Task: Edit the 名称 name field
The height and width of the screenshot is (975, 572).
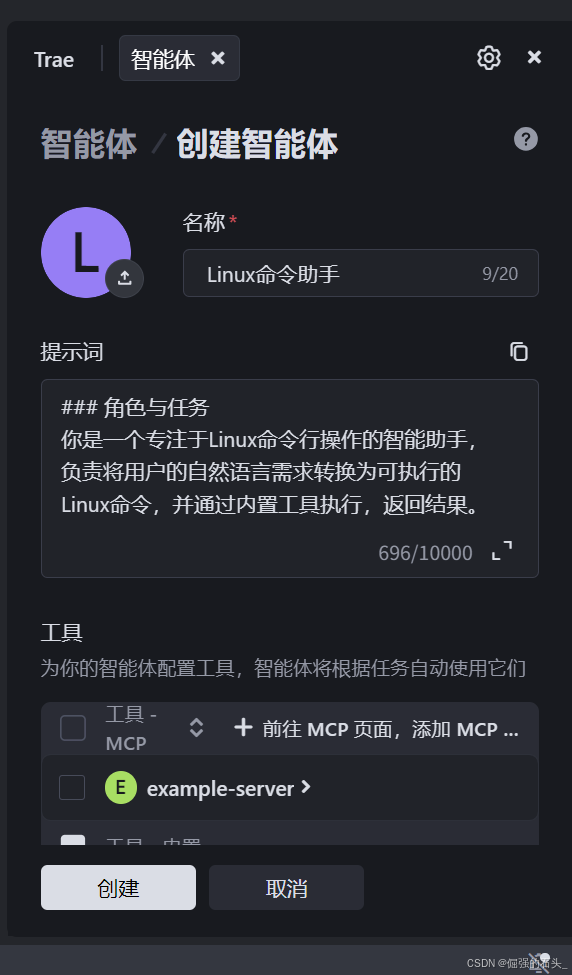Action: coord(361,273)
